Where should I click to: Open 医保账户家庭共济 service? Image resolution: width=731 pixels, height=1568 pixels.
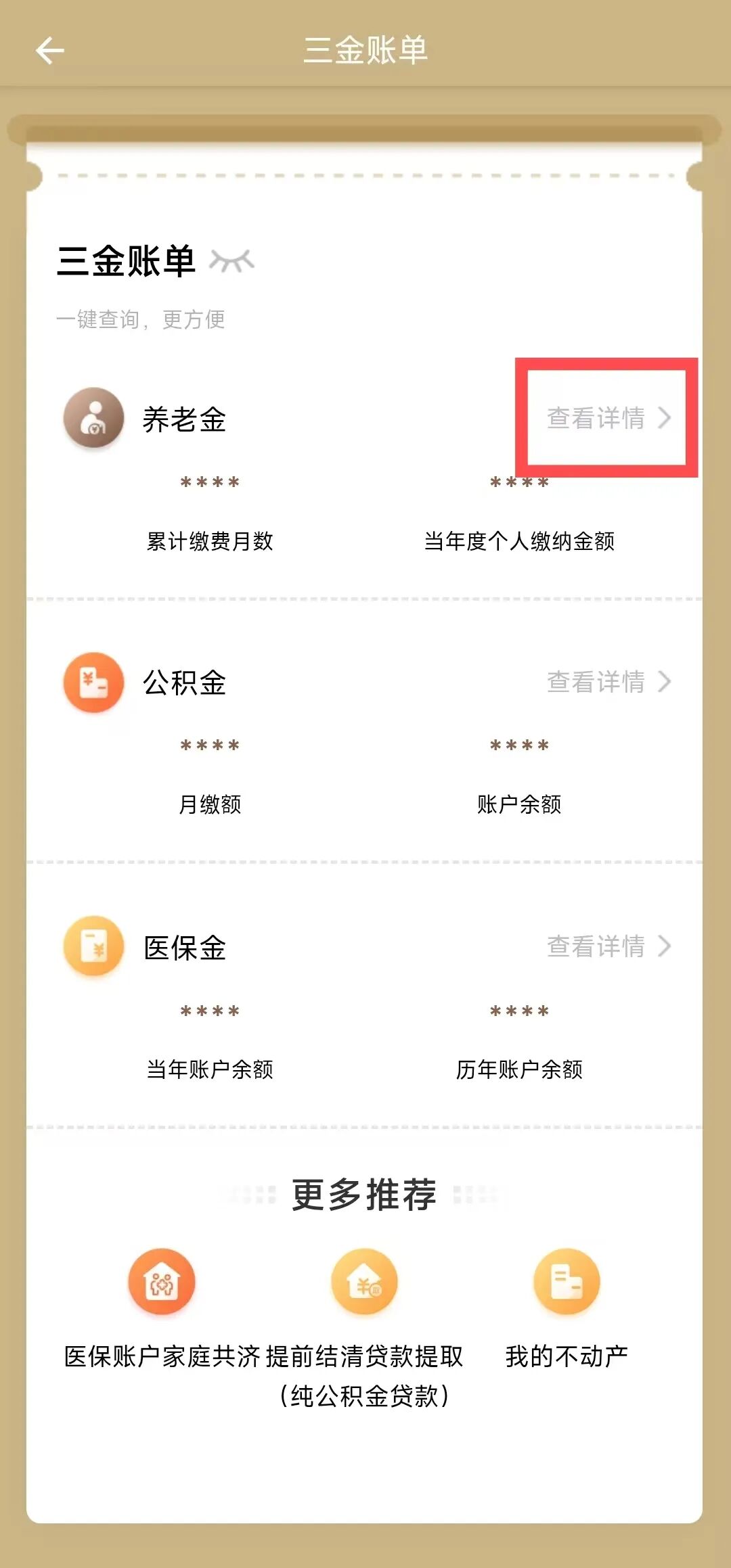(x=162, y=1283)
